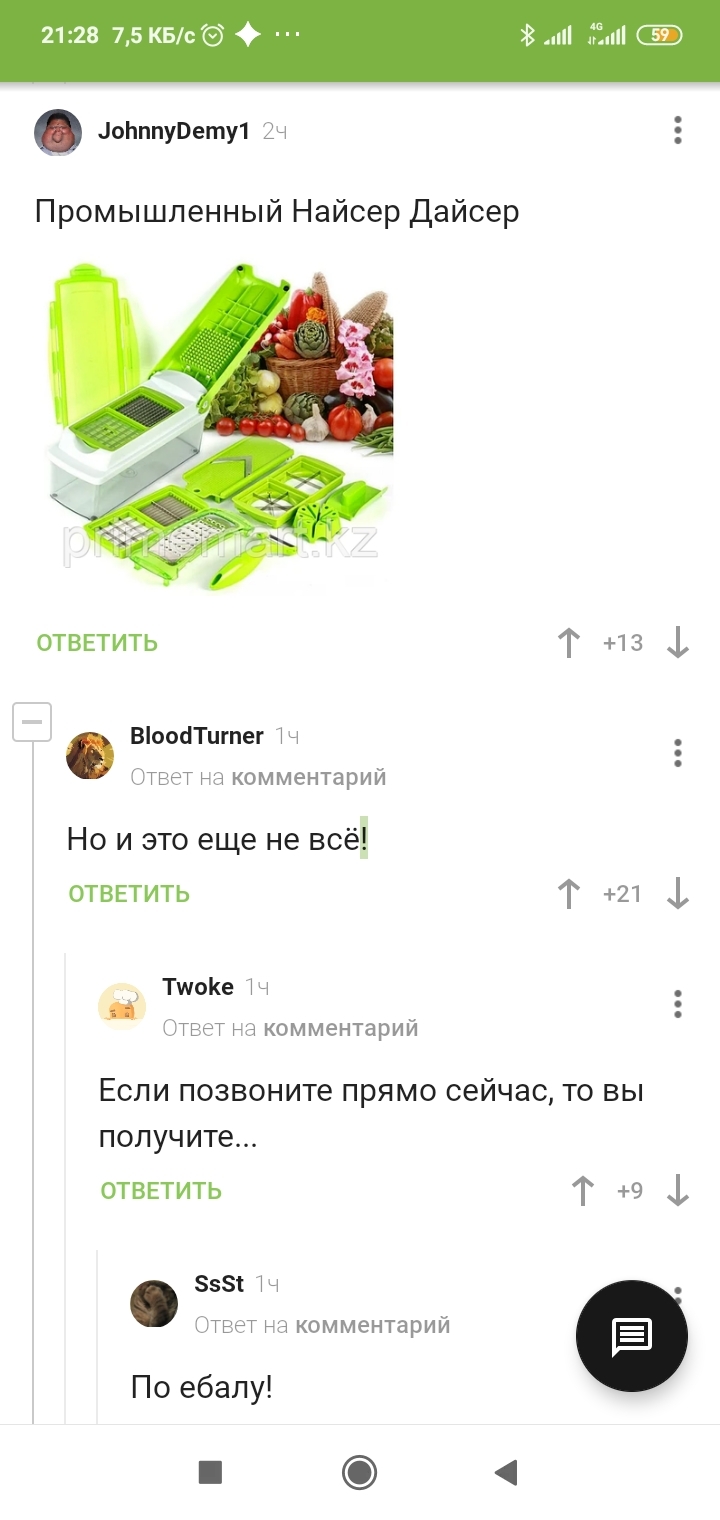Write a new comment with floating button

coord(631,1336)
